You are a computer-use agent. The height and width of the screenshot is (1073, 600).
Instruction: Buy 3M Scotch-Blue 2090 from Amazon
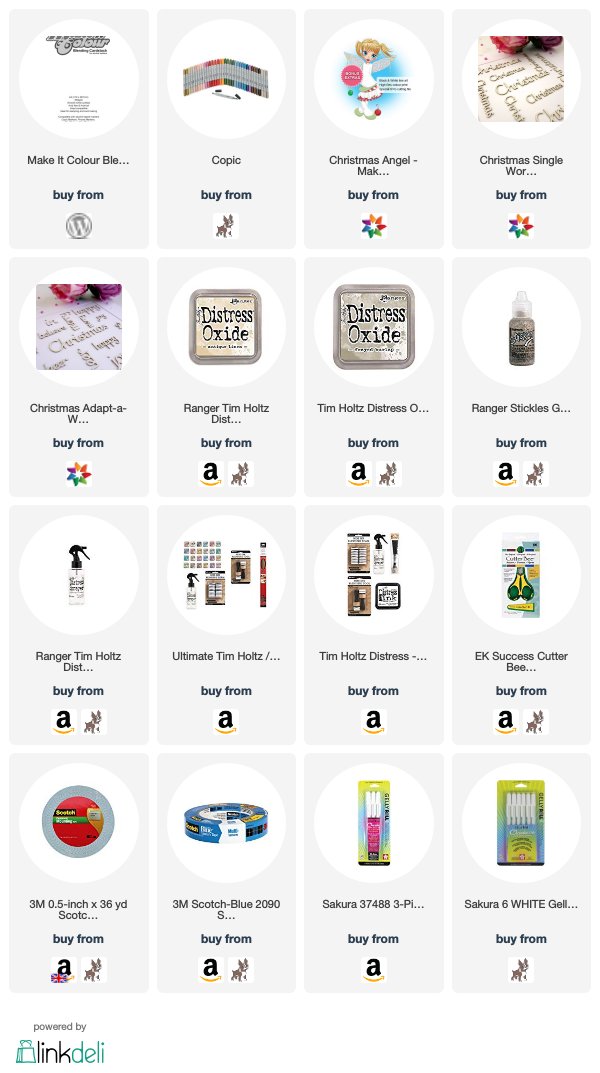click(210, 970)
